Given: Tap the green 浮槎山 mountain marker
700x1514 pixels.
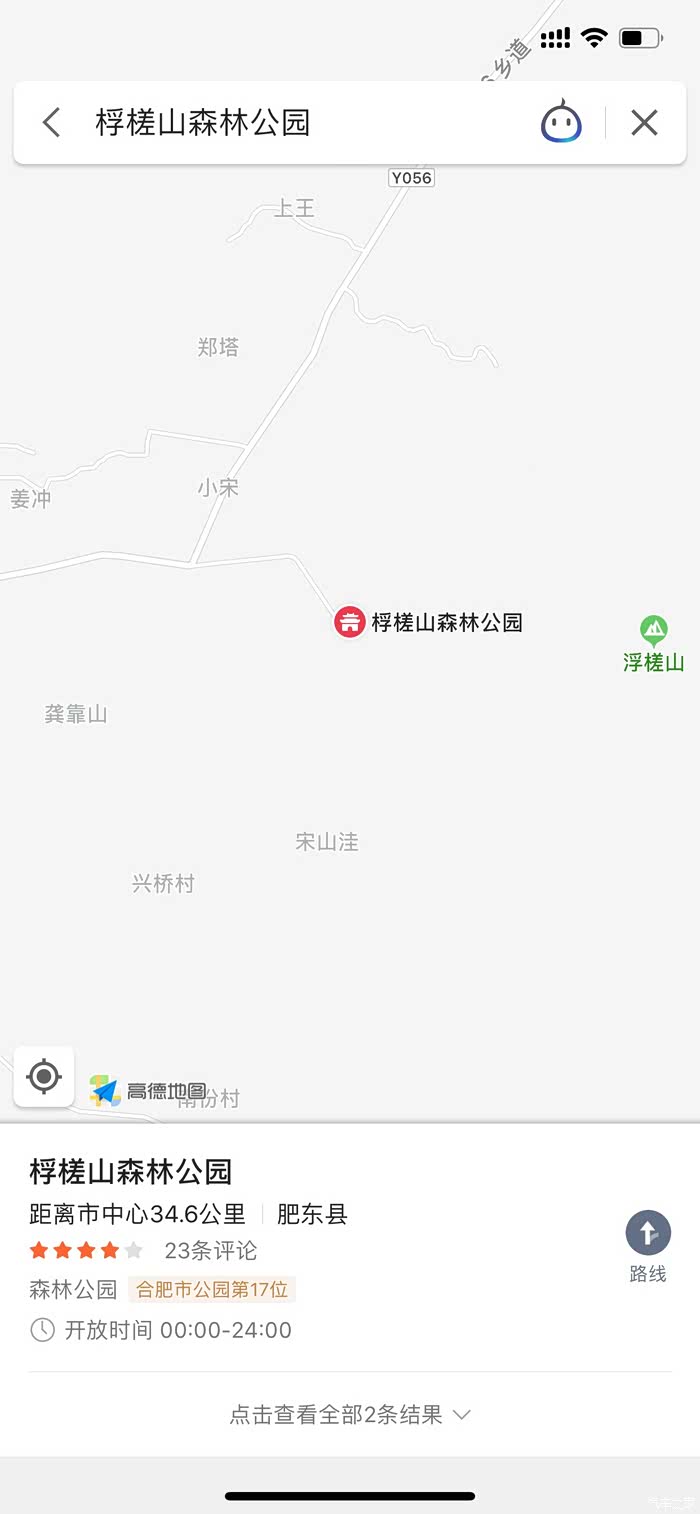Looking at the screenshot, I should (x=654, y=630).
